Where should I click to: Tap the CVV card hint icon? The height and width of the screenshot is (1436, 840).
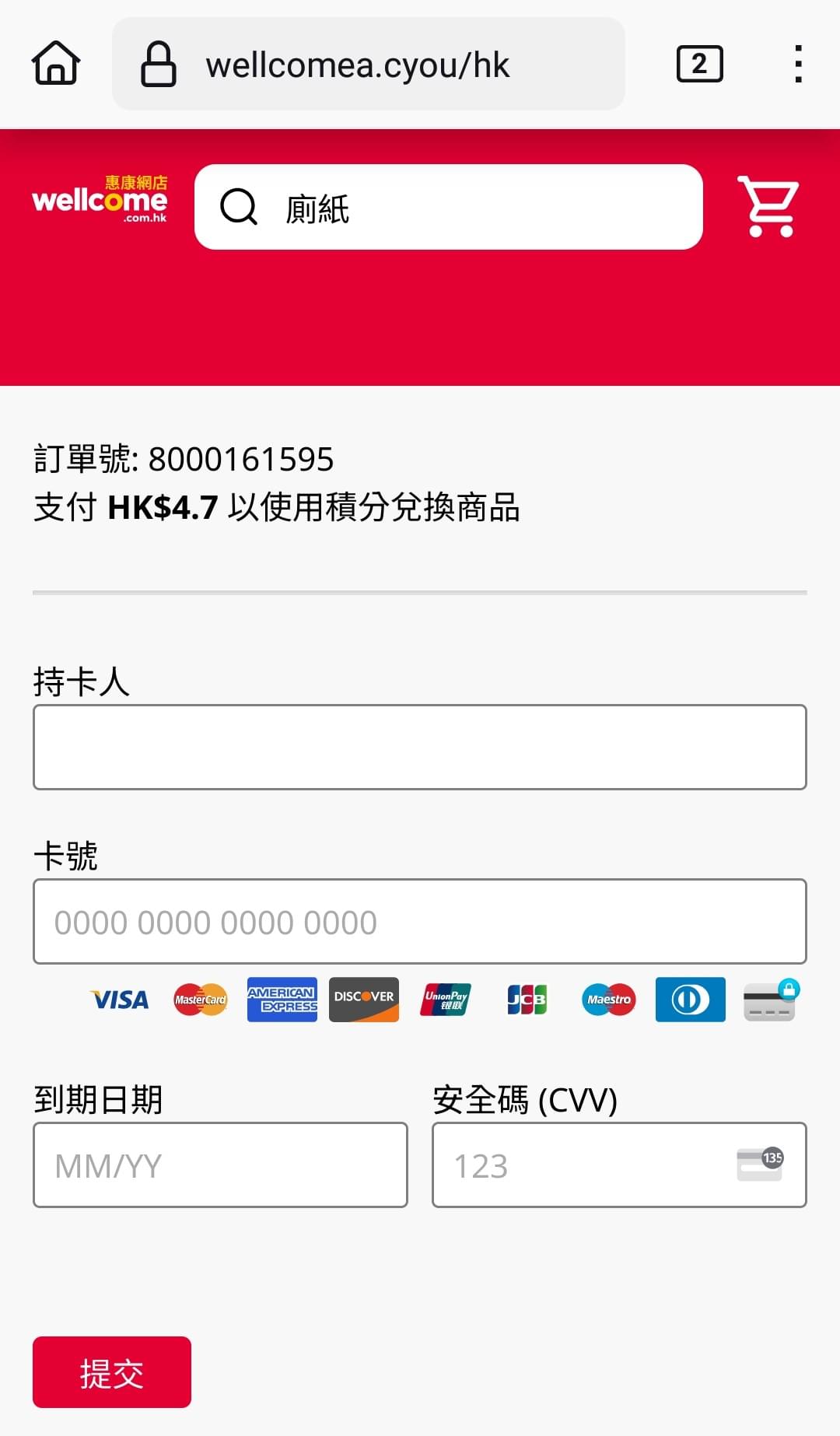coord(760,1165)
